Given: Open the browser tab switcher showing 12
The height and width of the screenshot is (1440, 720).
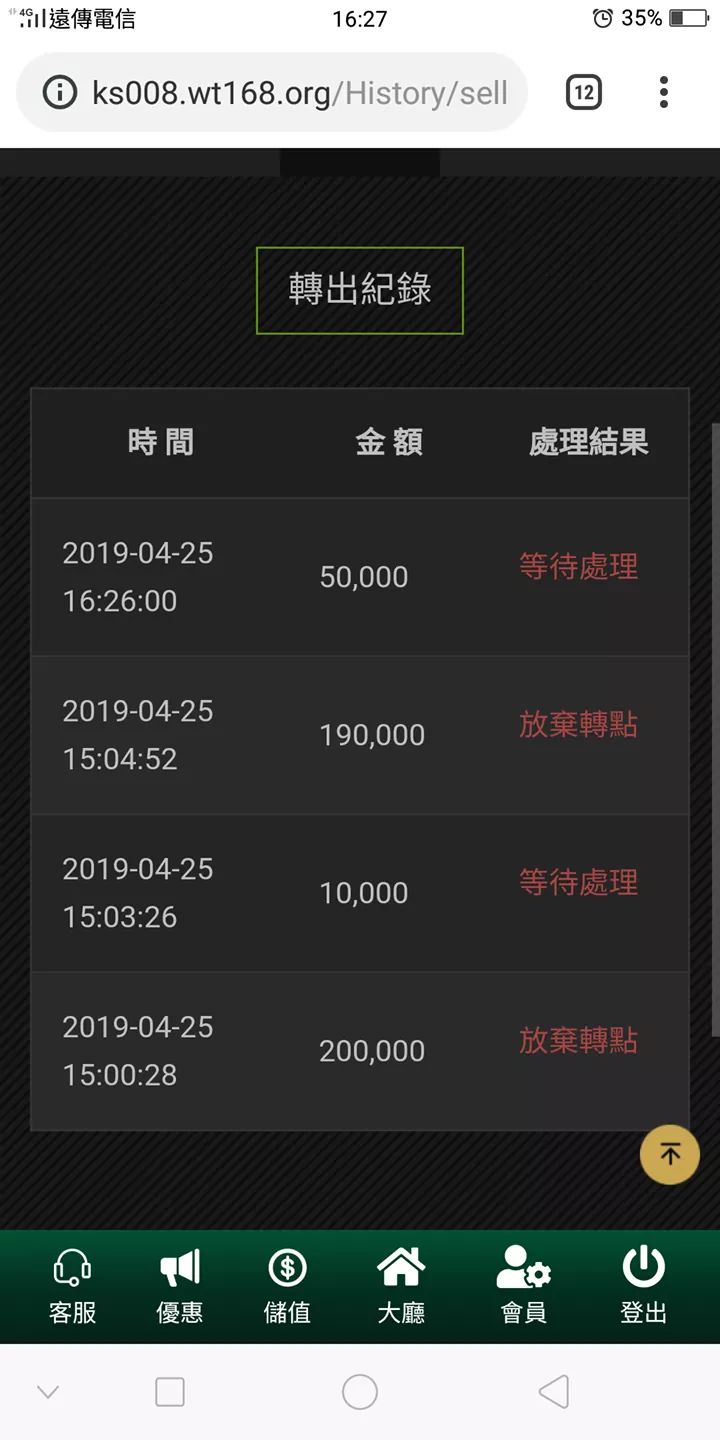Looking at the screenshot, I should click(x=584, y=94).
